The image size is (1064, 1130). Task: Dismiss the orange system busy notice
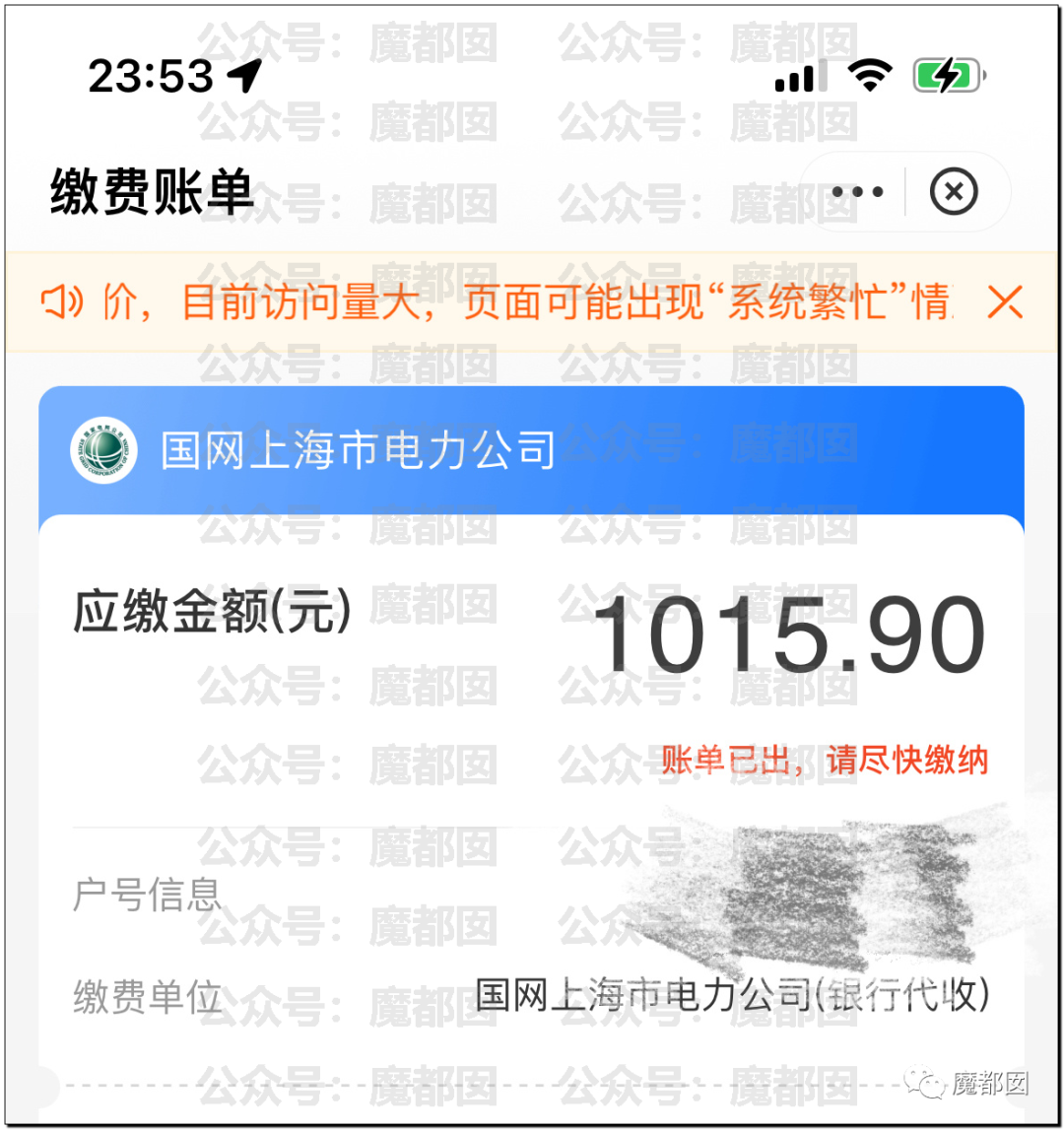pyautogui.click(x=1005, y=302)
